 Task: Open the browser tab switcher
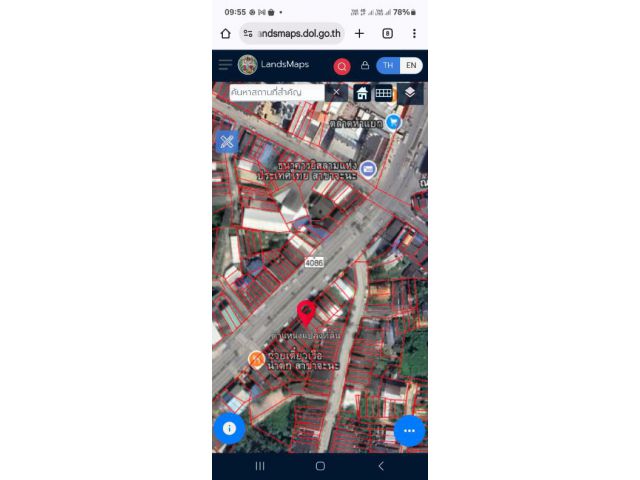click(x=387, y=33)
